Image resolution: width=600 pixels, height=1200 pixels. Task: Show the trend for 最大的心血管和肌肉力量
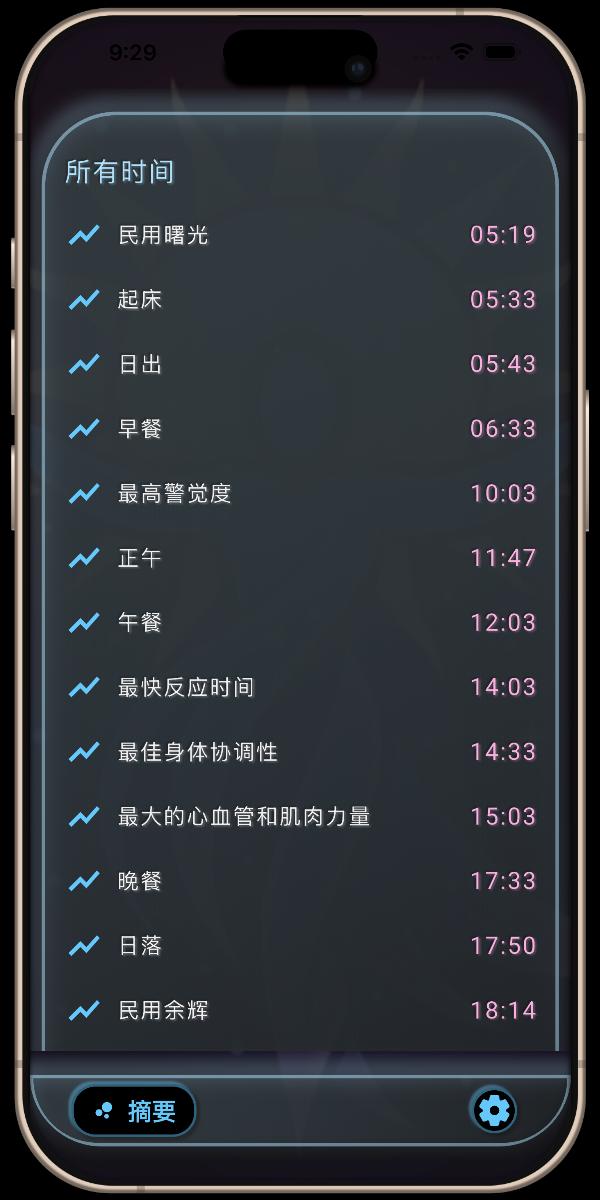coord(84,816)
